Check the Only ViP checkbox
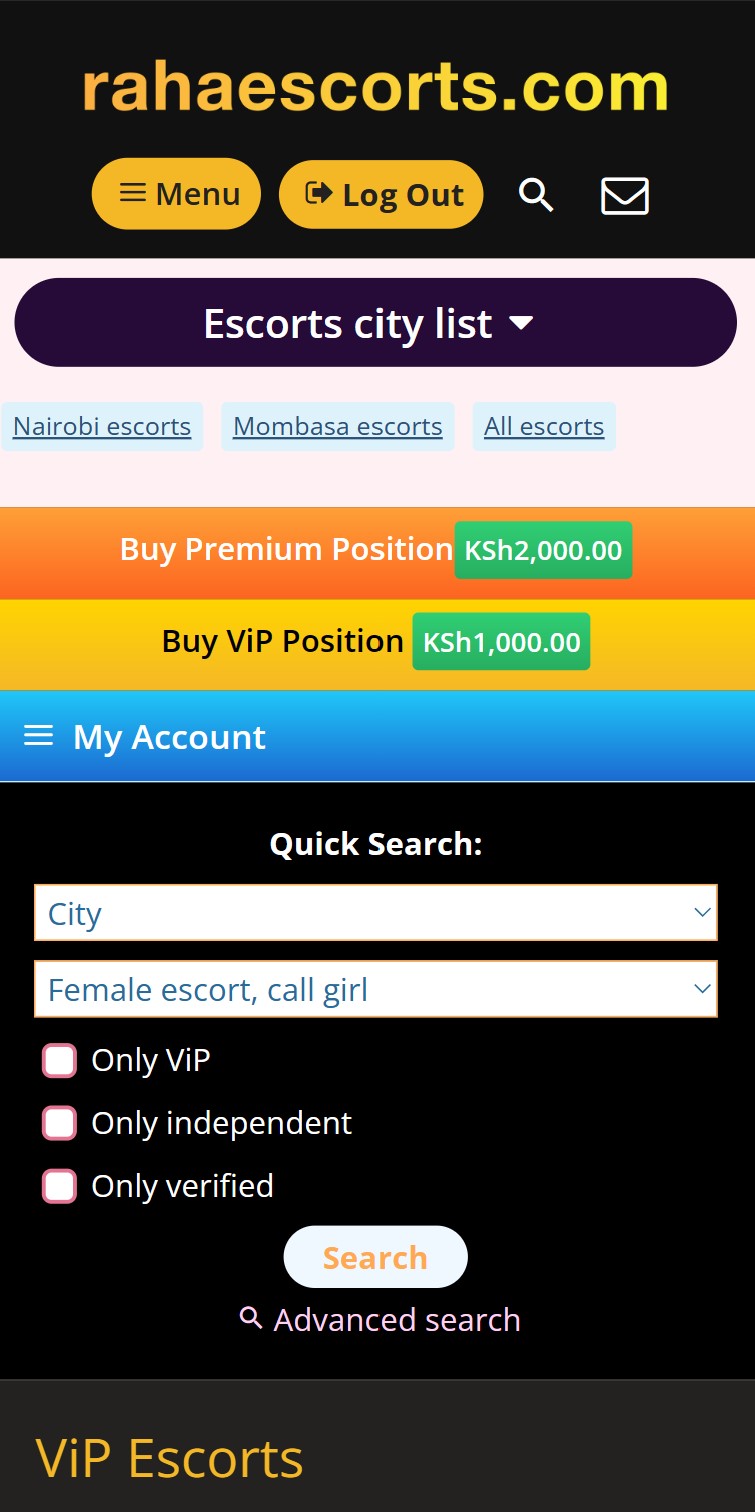755x1512 pixels. (x=59, y=1060)
